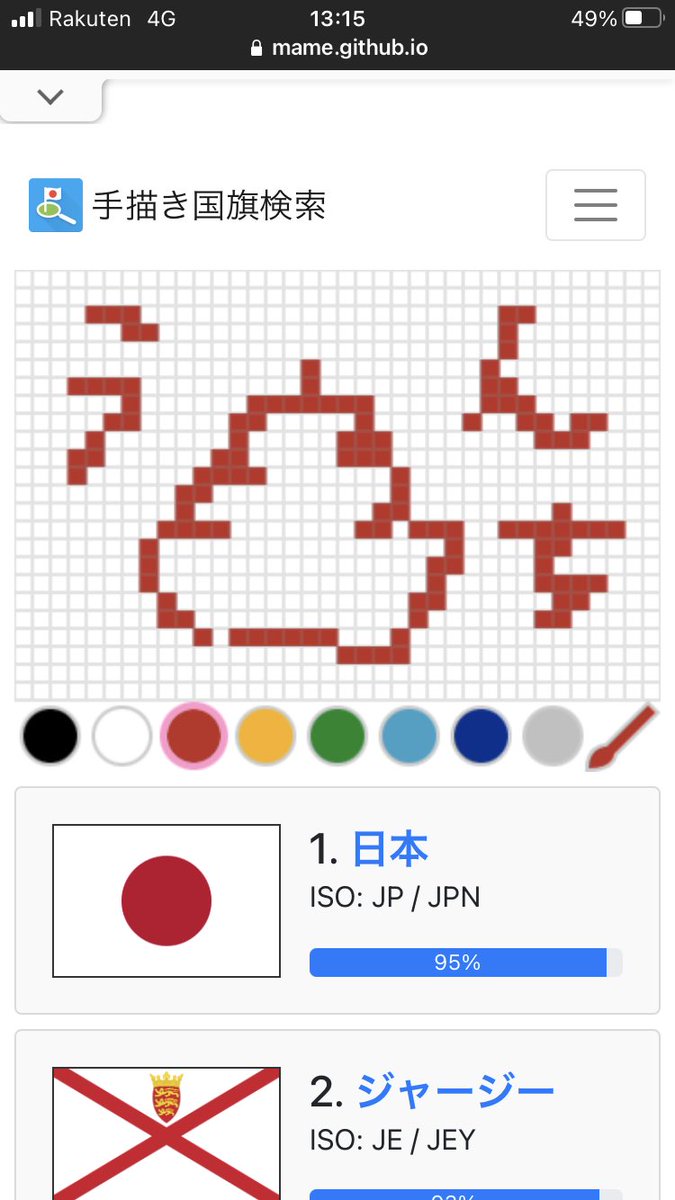The image size is (675, 1200).
Task: Open the ジャージー flag result link
Action: (455, 1091)
